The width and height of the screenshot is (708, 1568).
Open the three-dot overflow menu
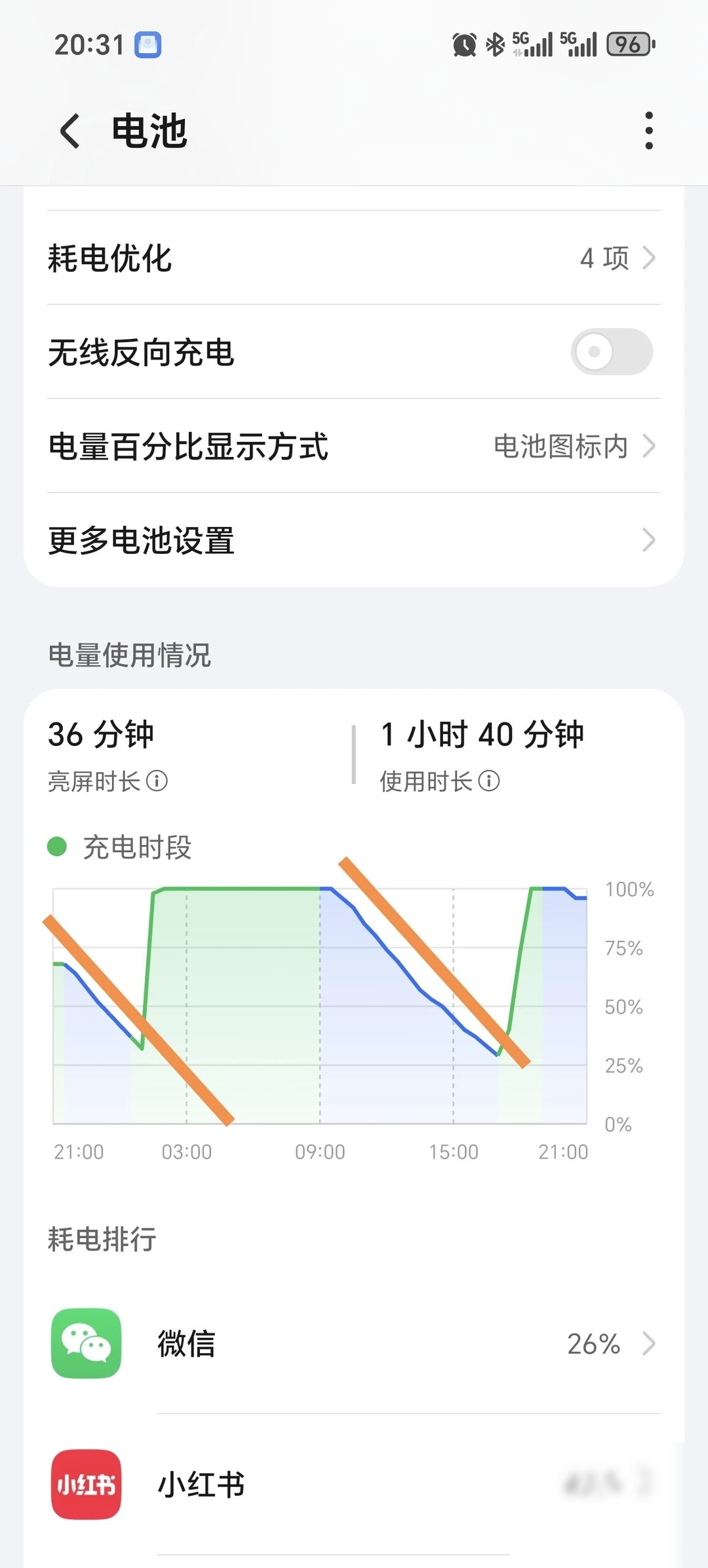point(648,130)
